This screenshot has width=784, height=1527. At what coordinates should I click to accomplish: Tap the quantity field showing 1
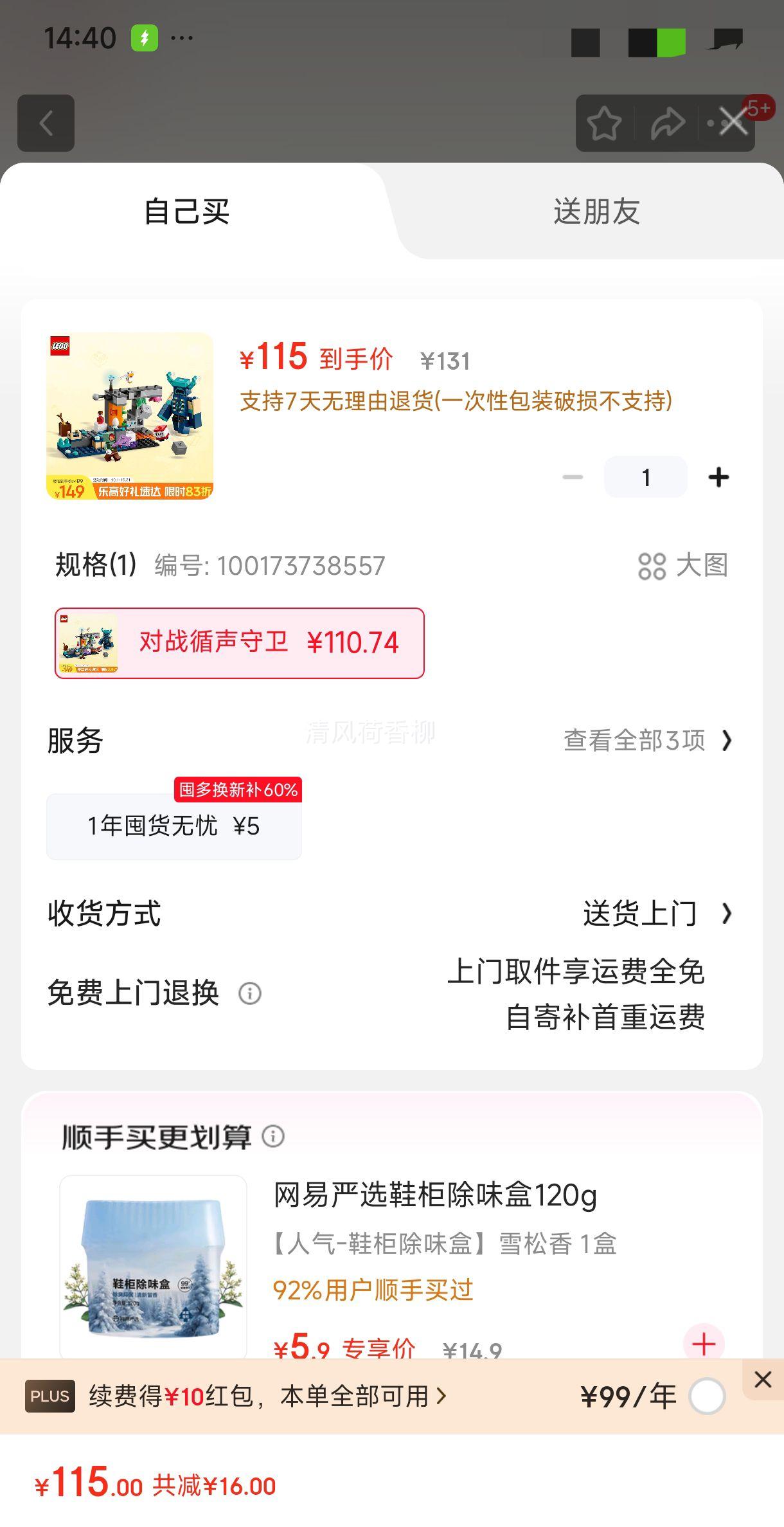click(645, 477)
